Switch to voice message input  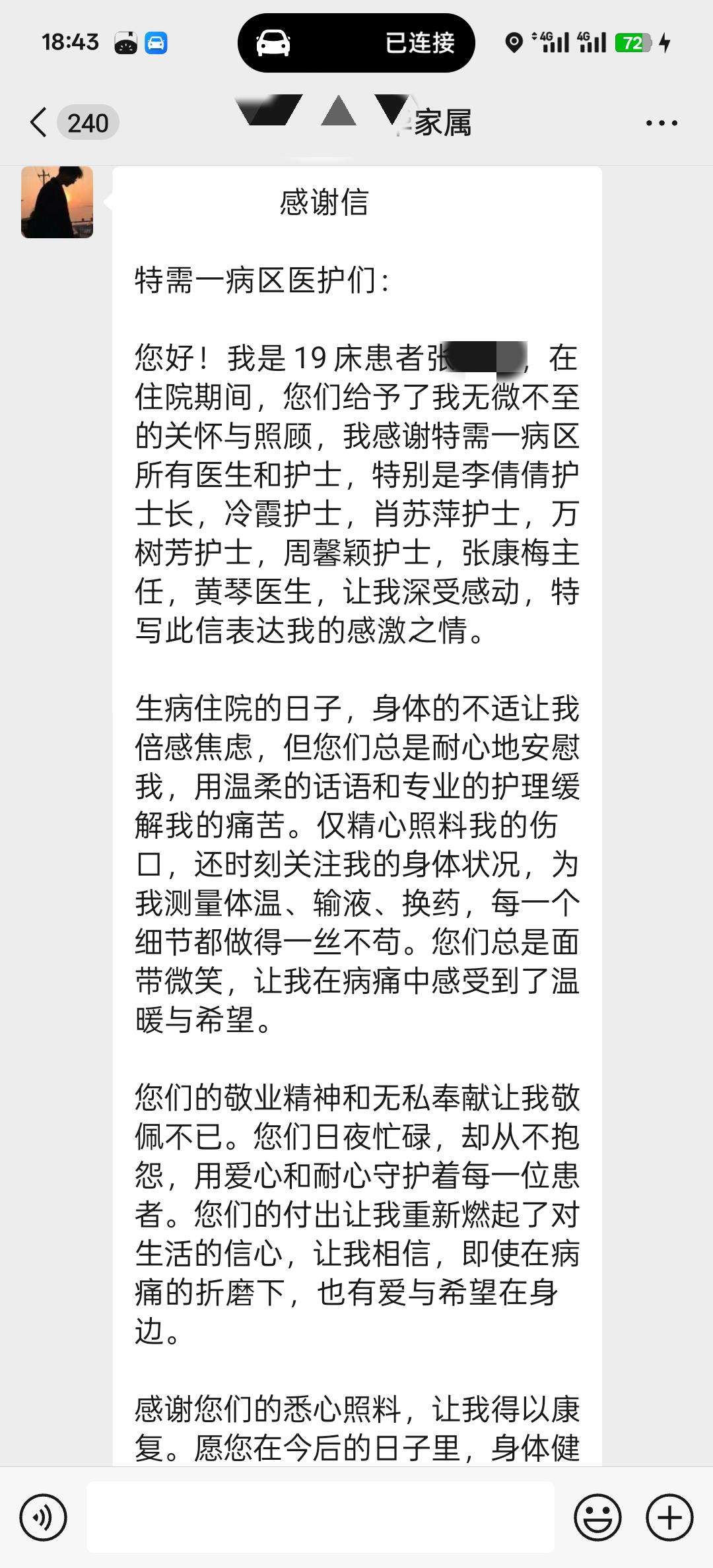44,1517
